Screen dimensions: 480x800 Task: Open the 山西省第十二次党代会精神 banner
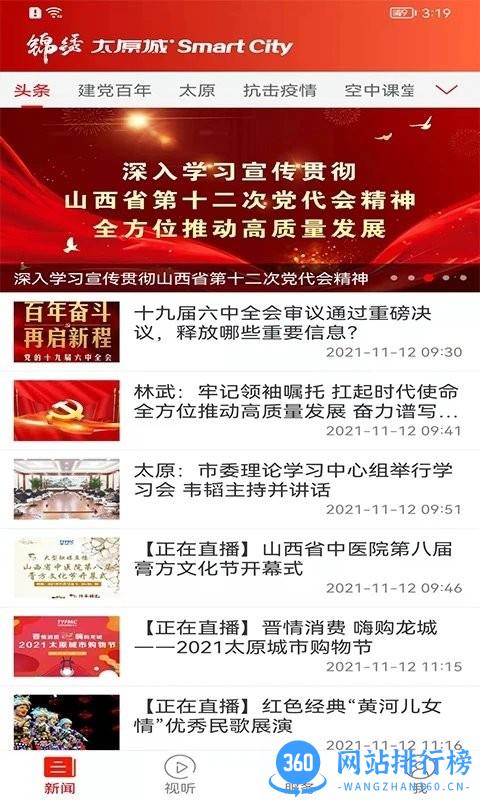pos(240,199)
